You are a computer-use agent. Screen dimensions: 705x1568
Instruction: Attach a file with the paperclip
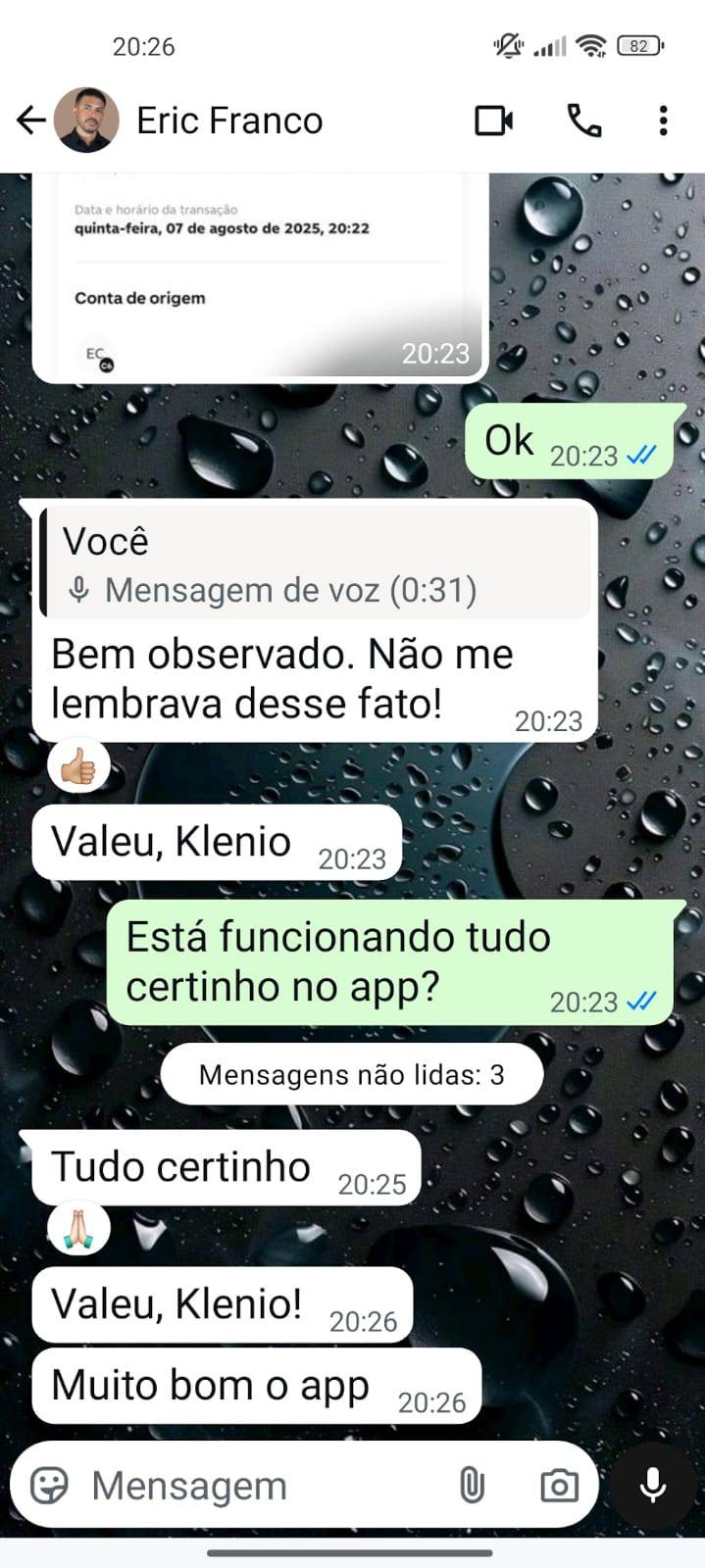pos(472,1486)
